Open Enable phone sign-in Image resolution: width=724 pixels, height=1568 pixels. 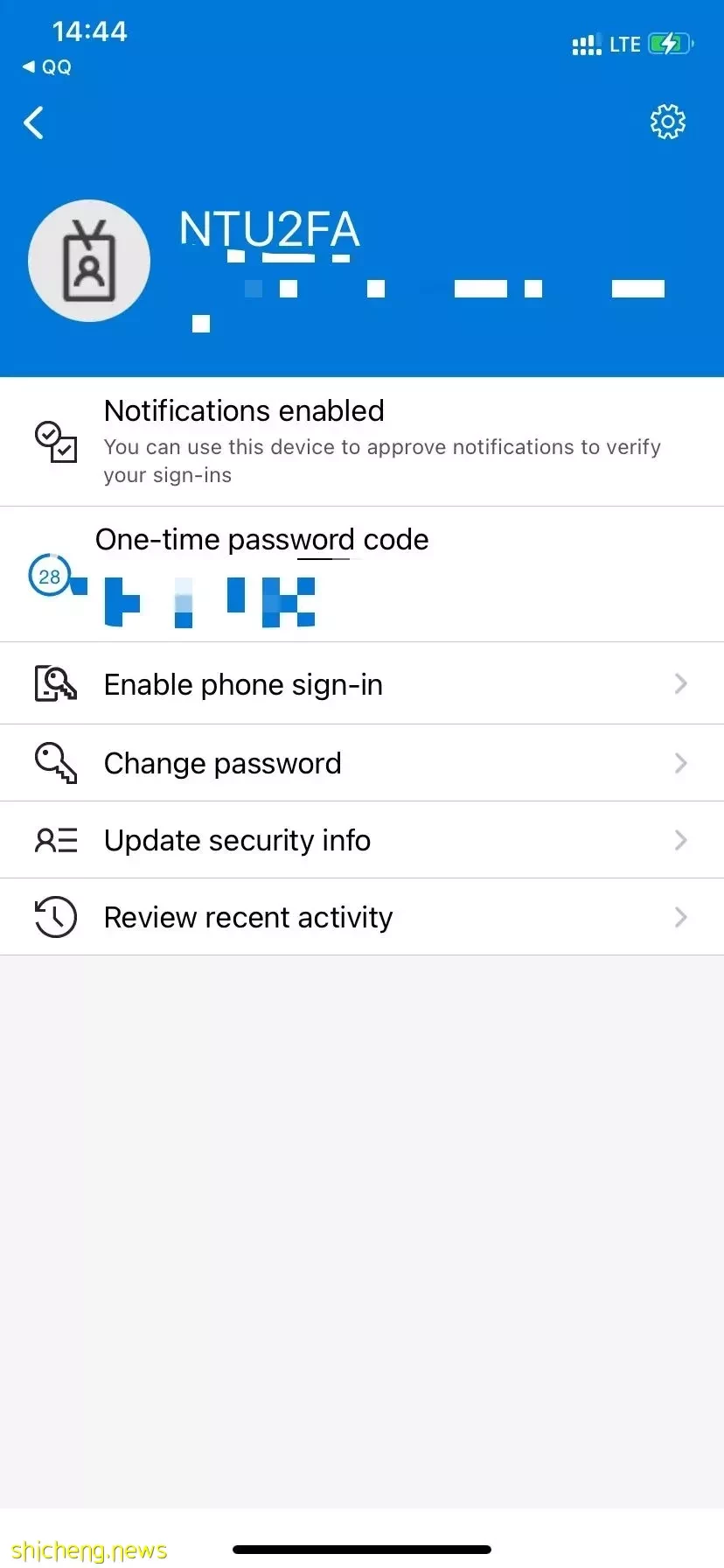pos(362,683)
